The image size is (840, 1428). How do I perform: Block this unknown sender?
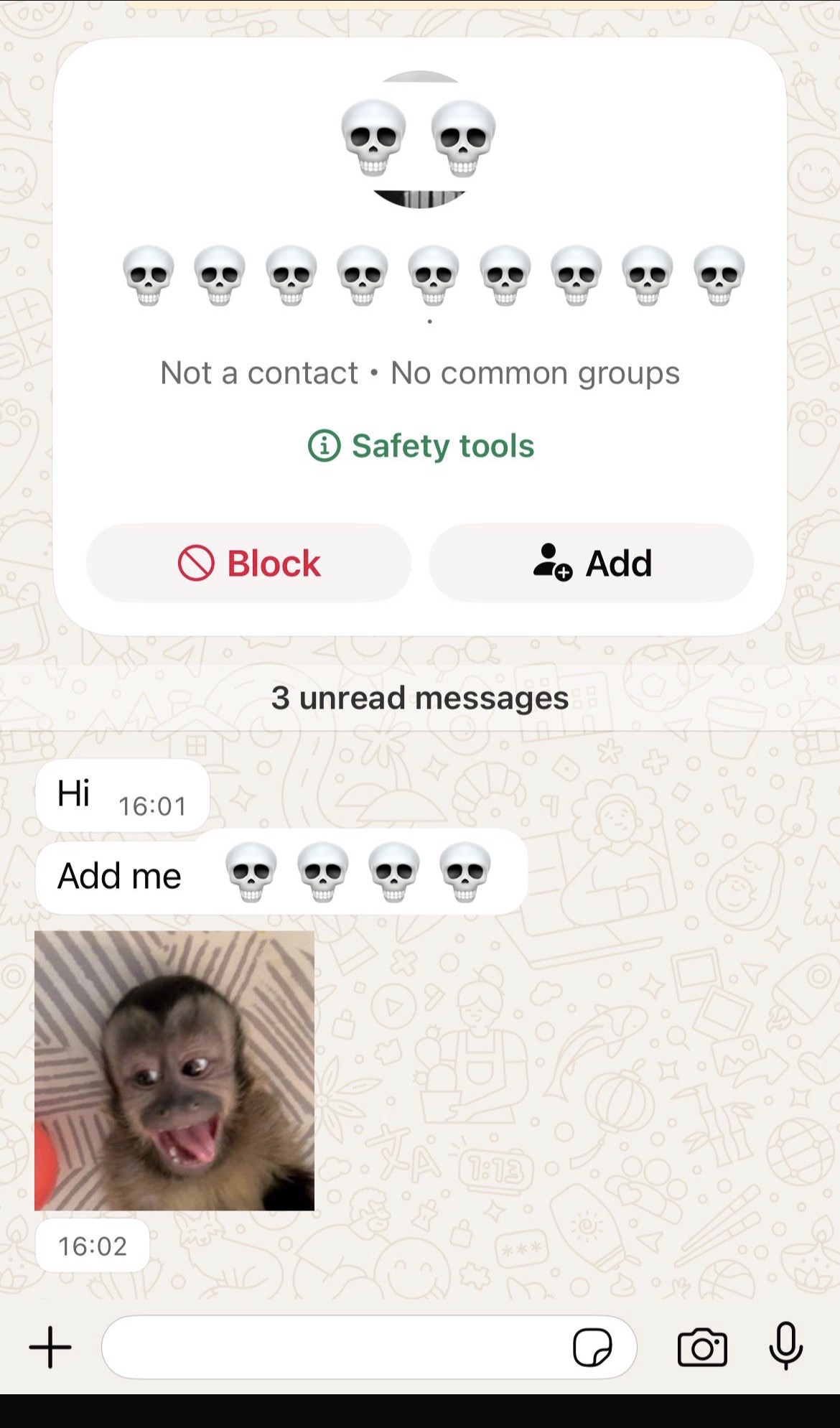[248, 563]
